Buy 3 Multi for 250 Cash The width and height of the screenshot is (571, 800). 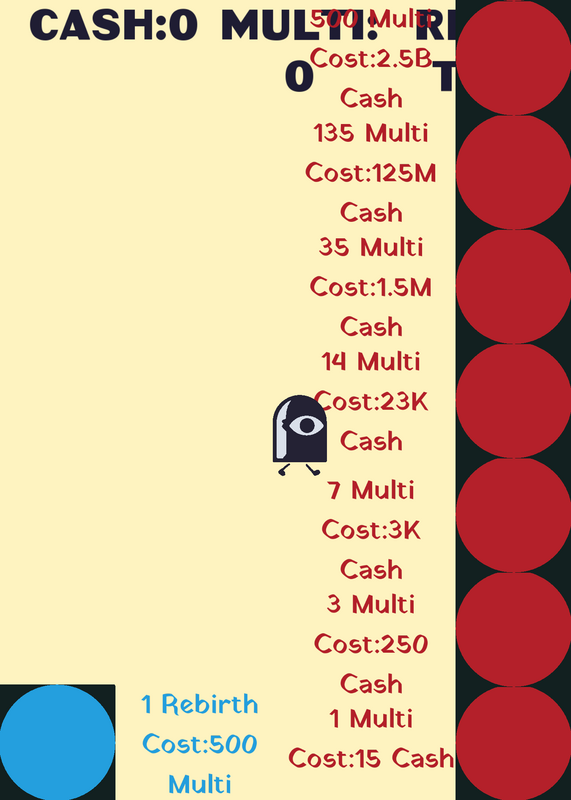513,629
